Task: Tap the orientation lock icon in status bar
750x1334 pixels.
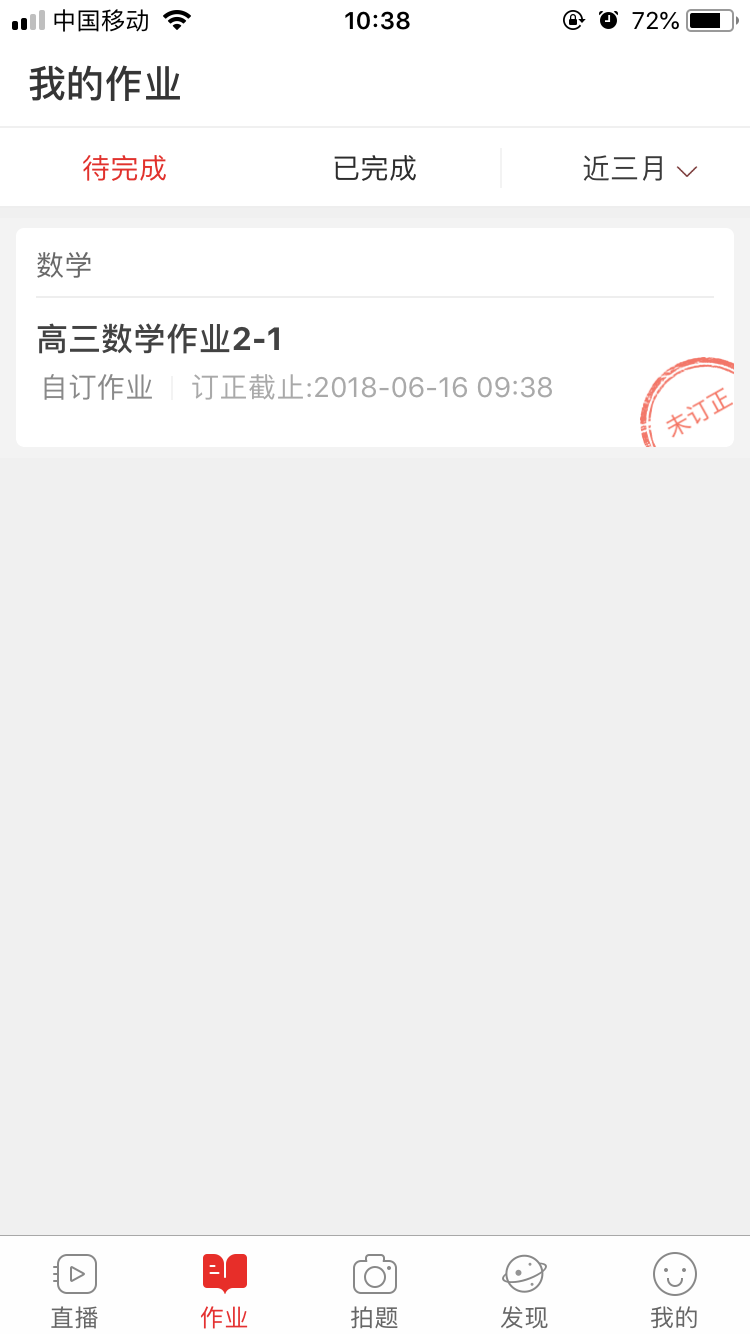Action: [x=573, y=19]
